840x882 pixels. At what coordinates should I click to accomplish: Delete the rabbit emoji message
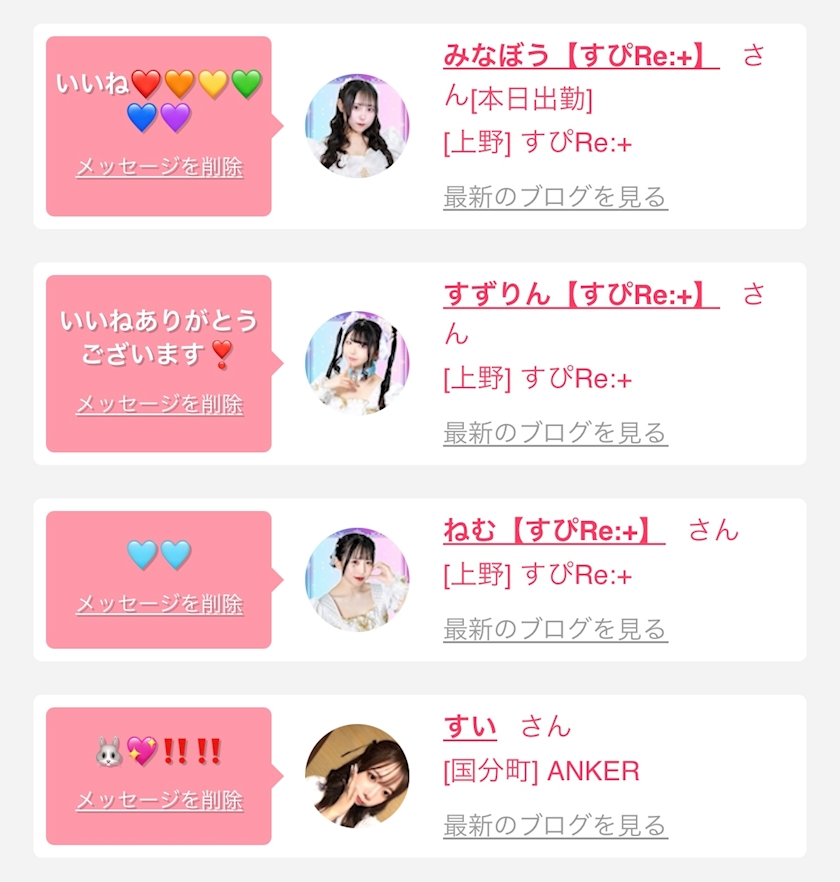(x=159, y=800)
